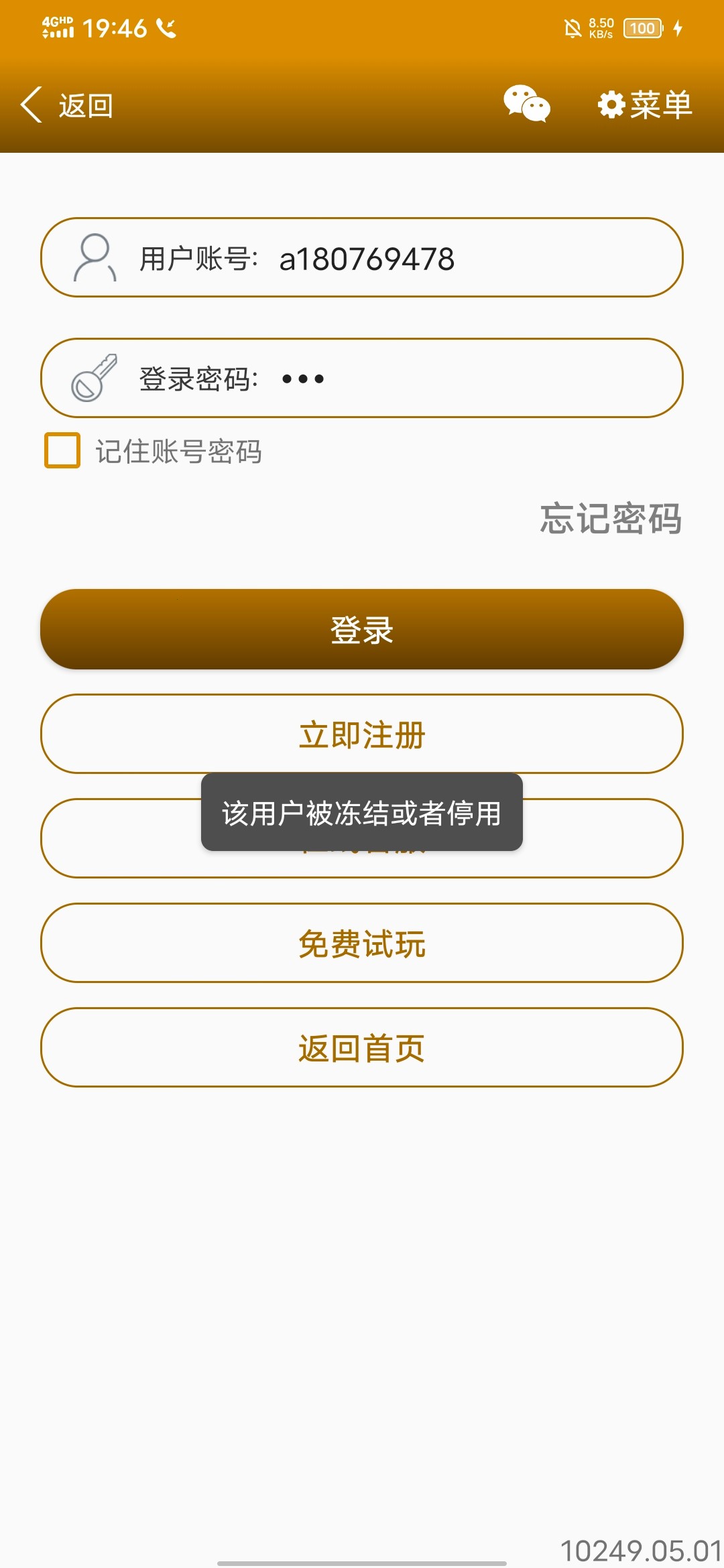Start 免费试玩 free trial

click(362, 943)
